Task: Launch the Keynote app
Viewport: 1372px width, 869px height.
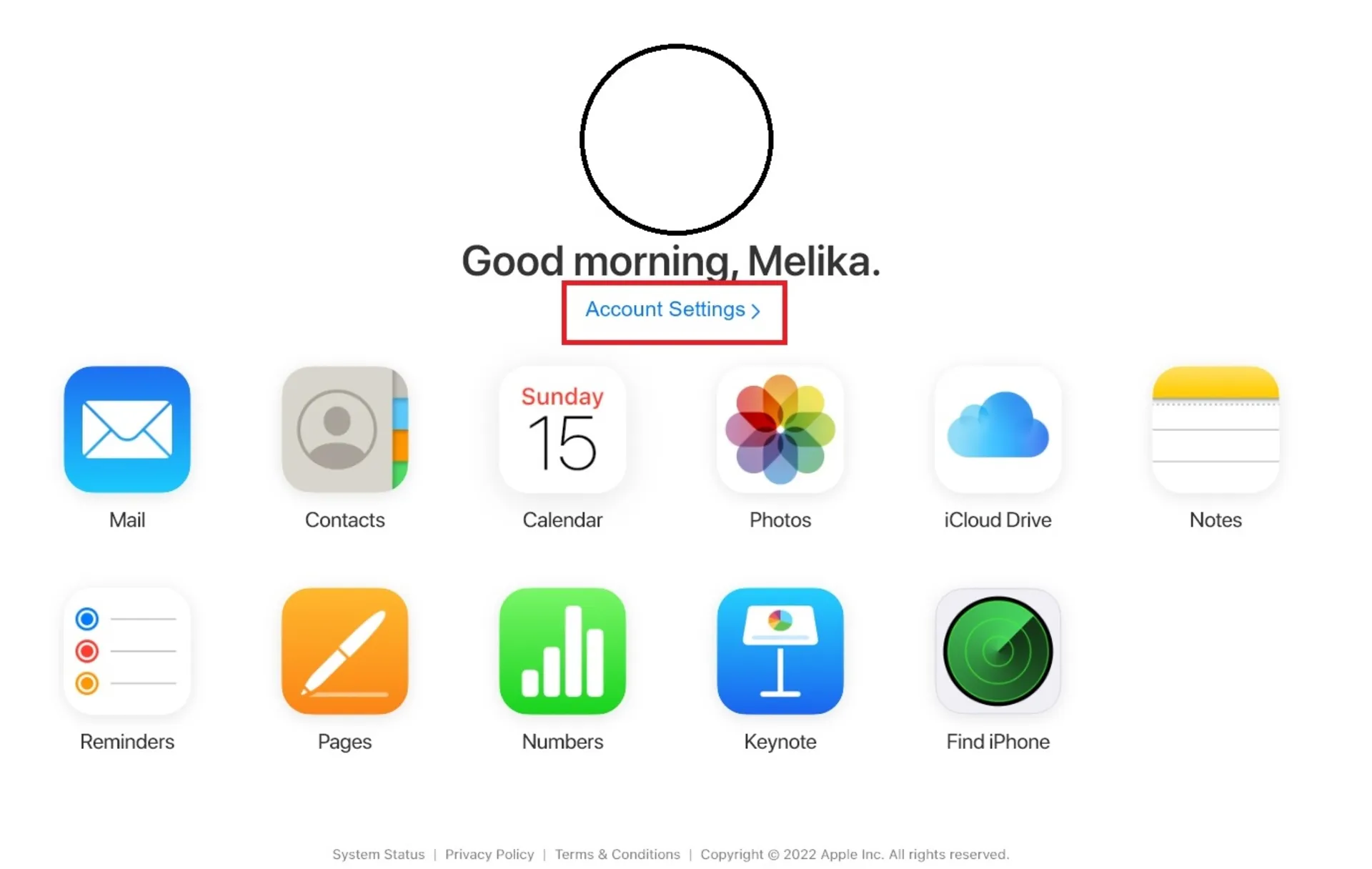Action: [780, 651]
